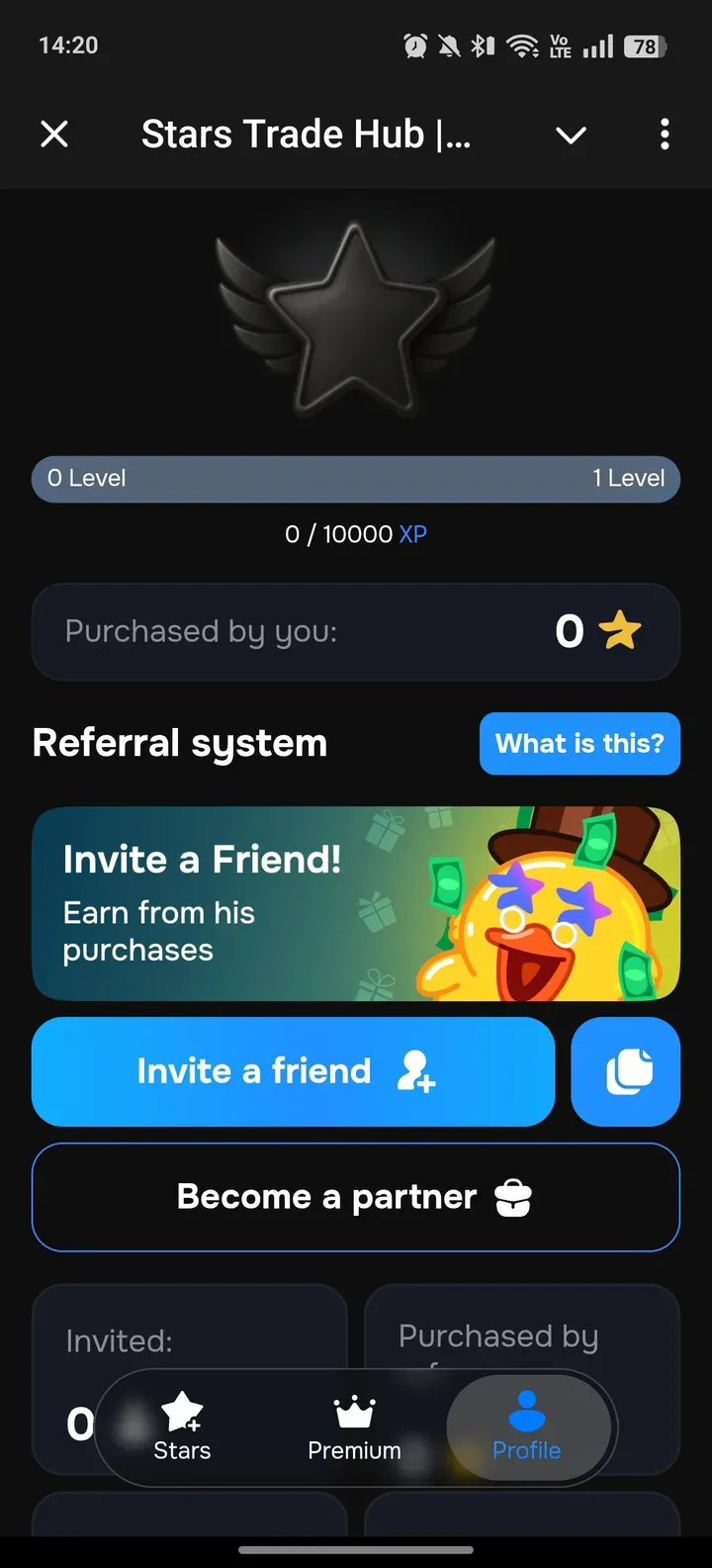Open the Premium crown icon
Screen dimensions: 712x1568
point(354,1413)
